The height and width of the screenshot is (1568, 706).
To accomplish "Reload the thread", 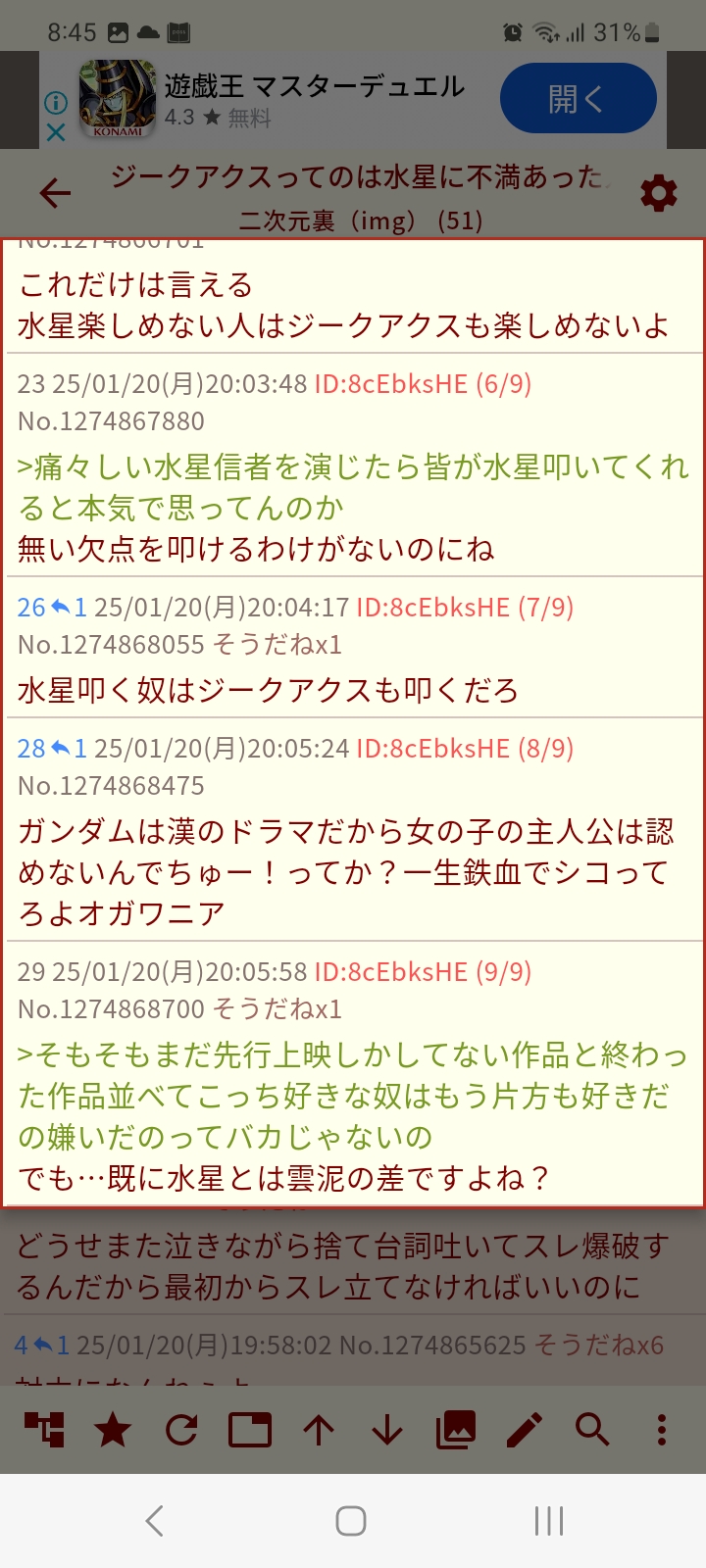I will click(x=181, y=1430).
